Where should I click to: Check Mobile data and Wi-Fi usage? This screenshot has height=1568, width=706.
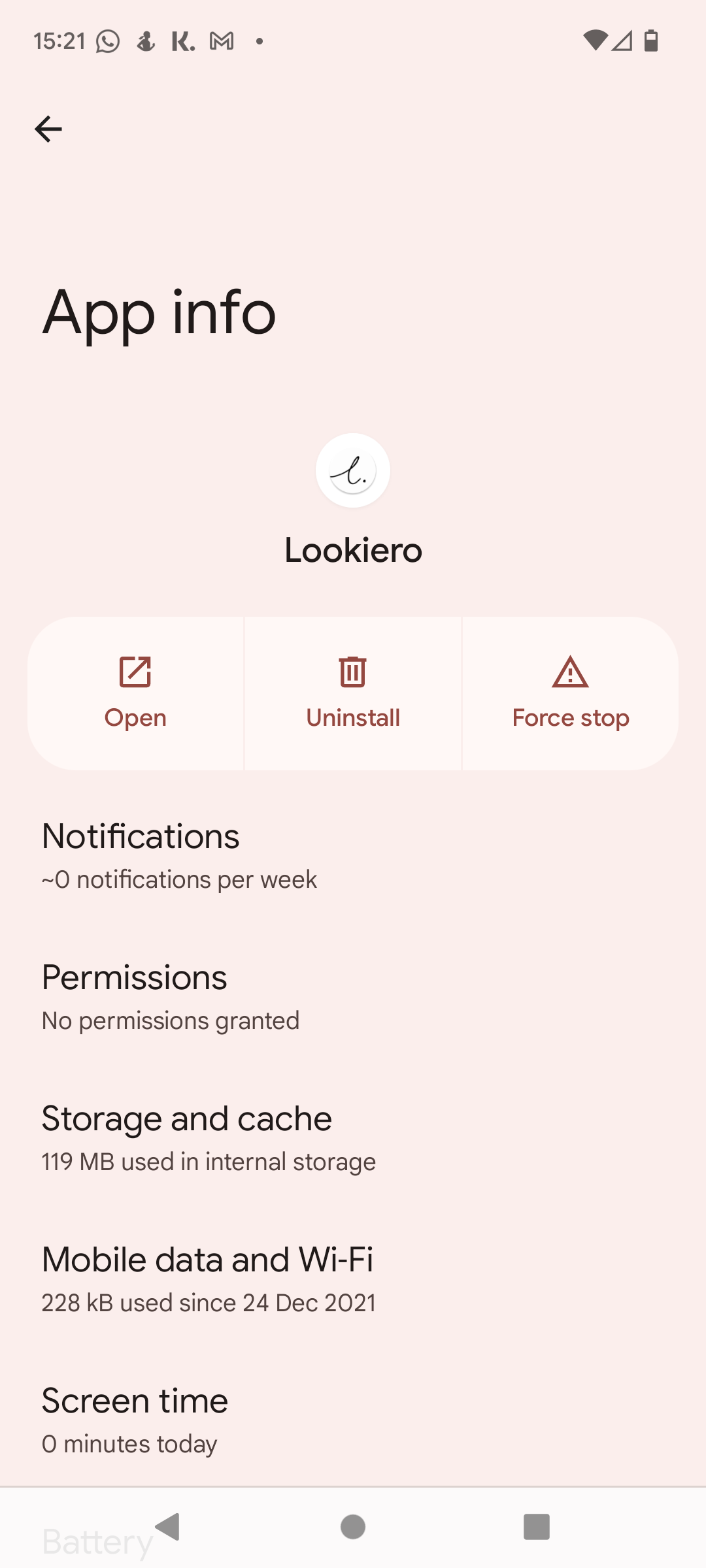coord(207,1278)
